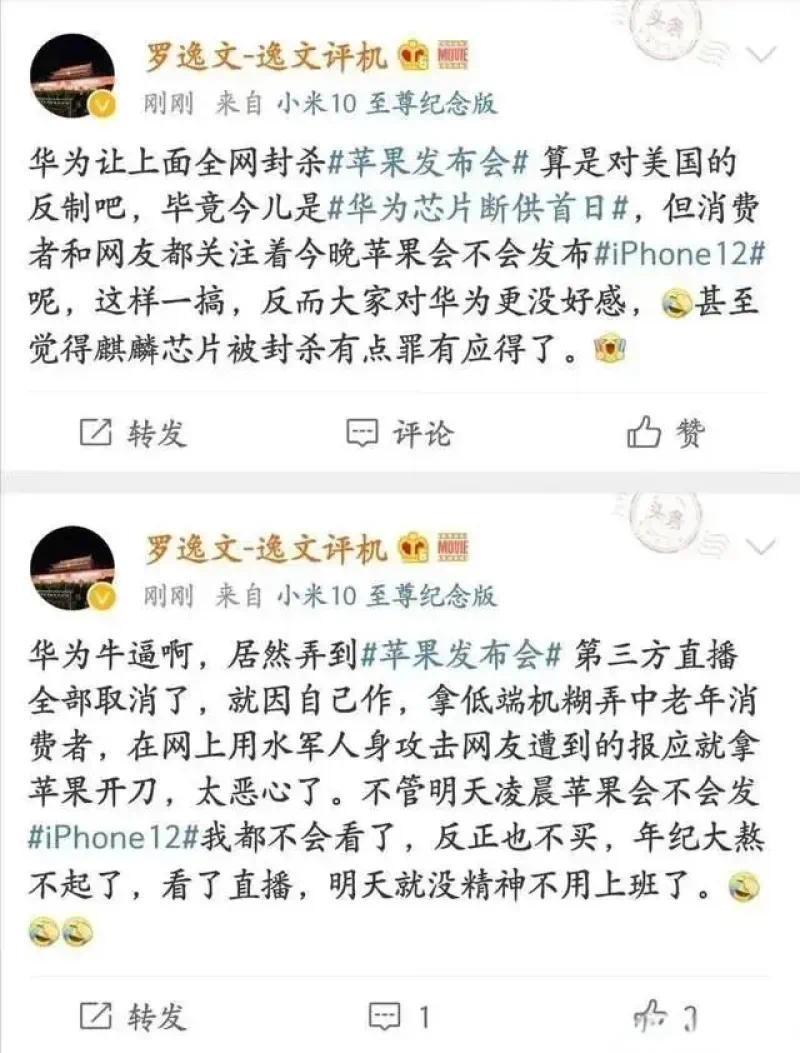
Task: Open the username 罗逸文-逸文评机 on the 全网封杀 post
Action: tap(266, 57)
